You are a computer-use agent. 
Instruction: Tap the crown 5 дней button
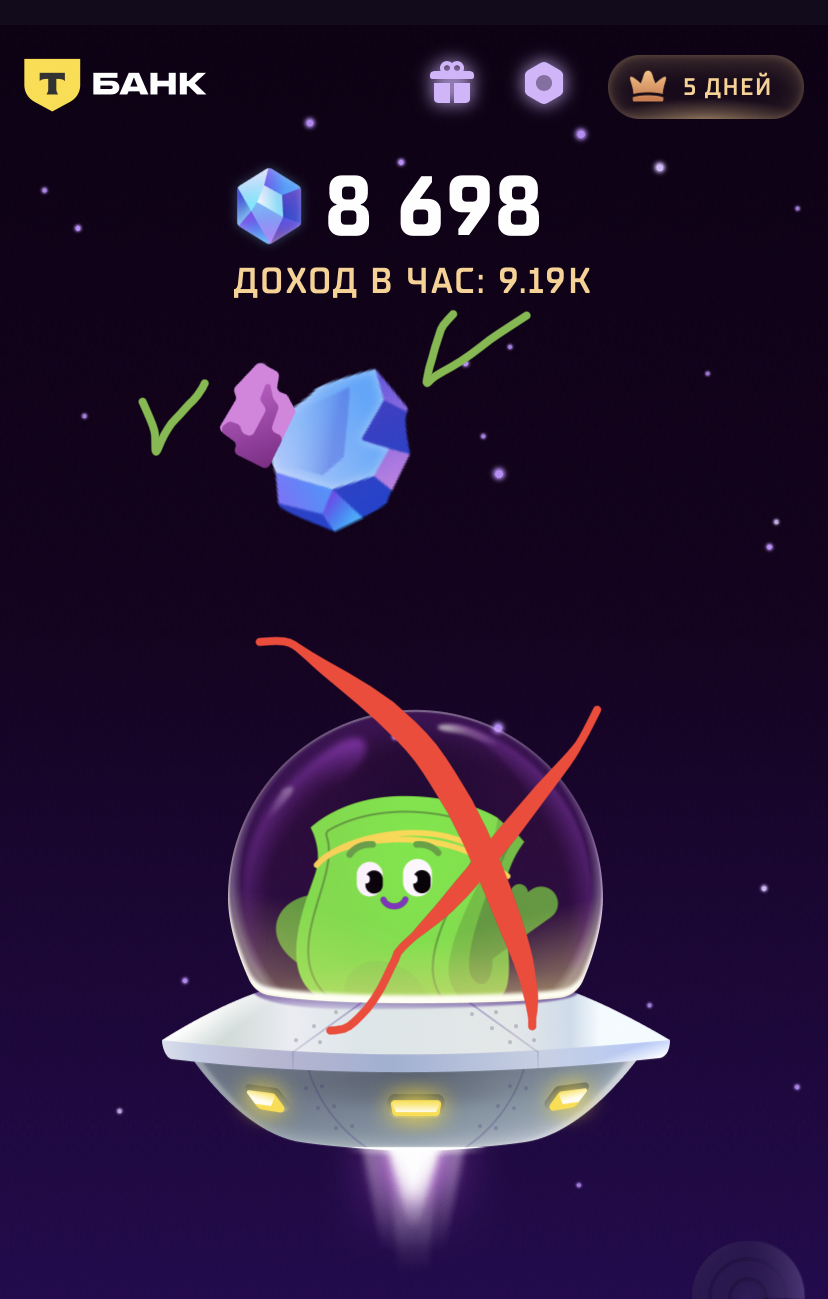[x=706, y=87]
